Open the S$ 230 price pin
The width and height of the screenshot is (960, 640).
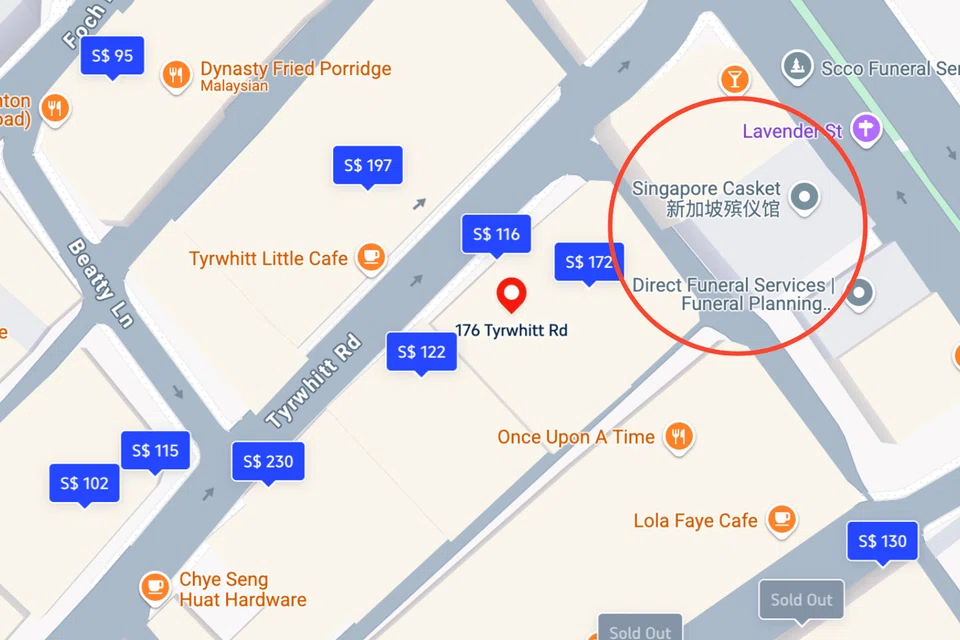(267, 461)
